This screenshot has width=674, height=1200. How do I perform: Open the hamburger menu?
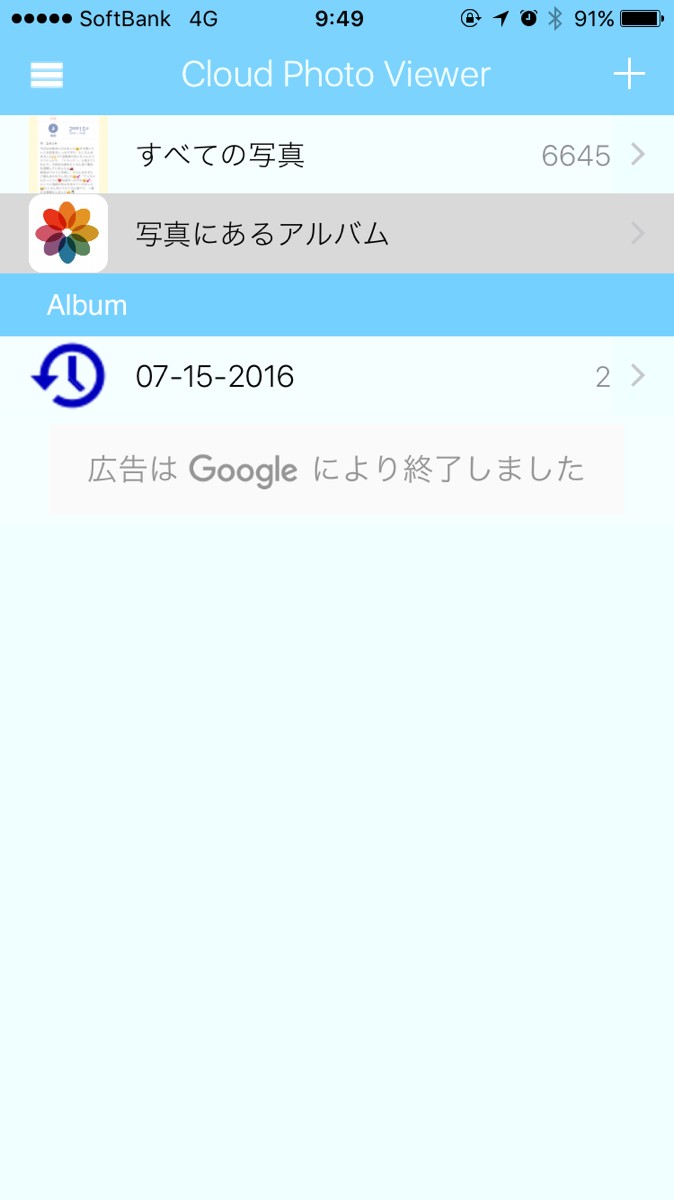pos(47,75)
